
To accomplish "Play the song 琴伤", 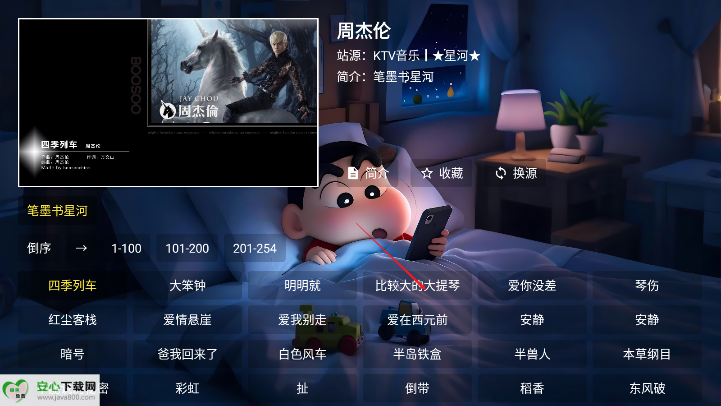I will point(647,286).
